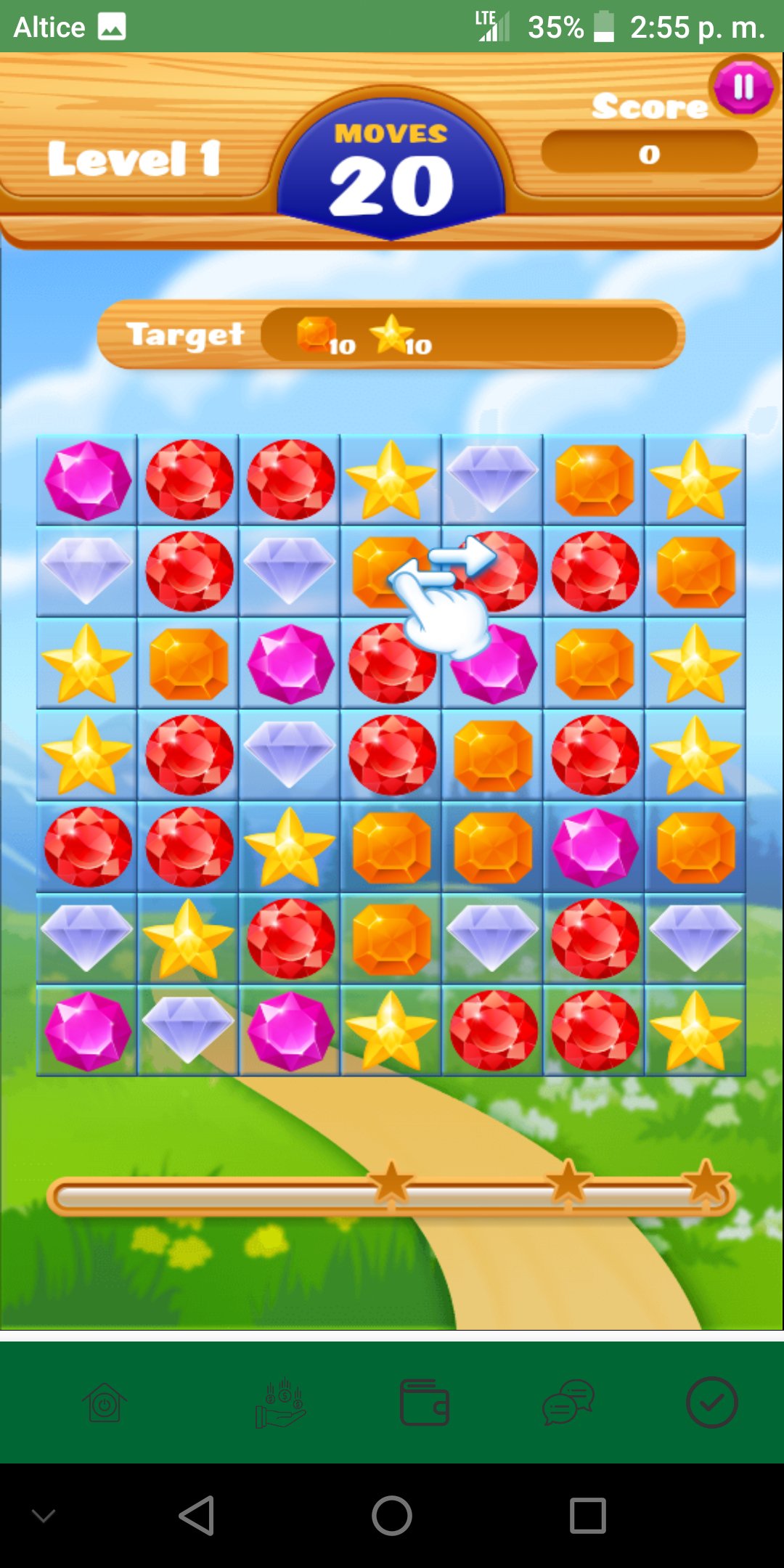This screenshot has width=784, height=1568.
Task: Tap the checkmark icon in the bottom bar
Action: [x=713, y=1401]
